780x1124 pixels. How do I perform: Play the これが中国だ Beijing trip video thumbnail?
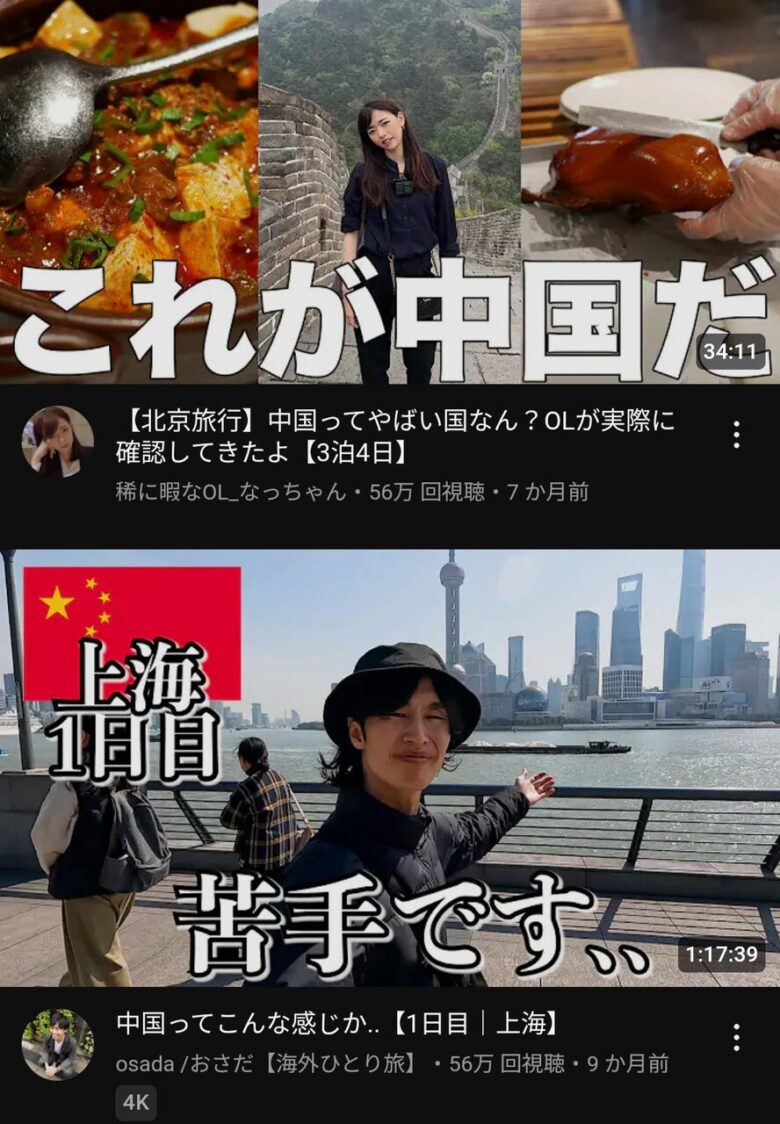390,190
